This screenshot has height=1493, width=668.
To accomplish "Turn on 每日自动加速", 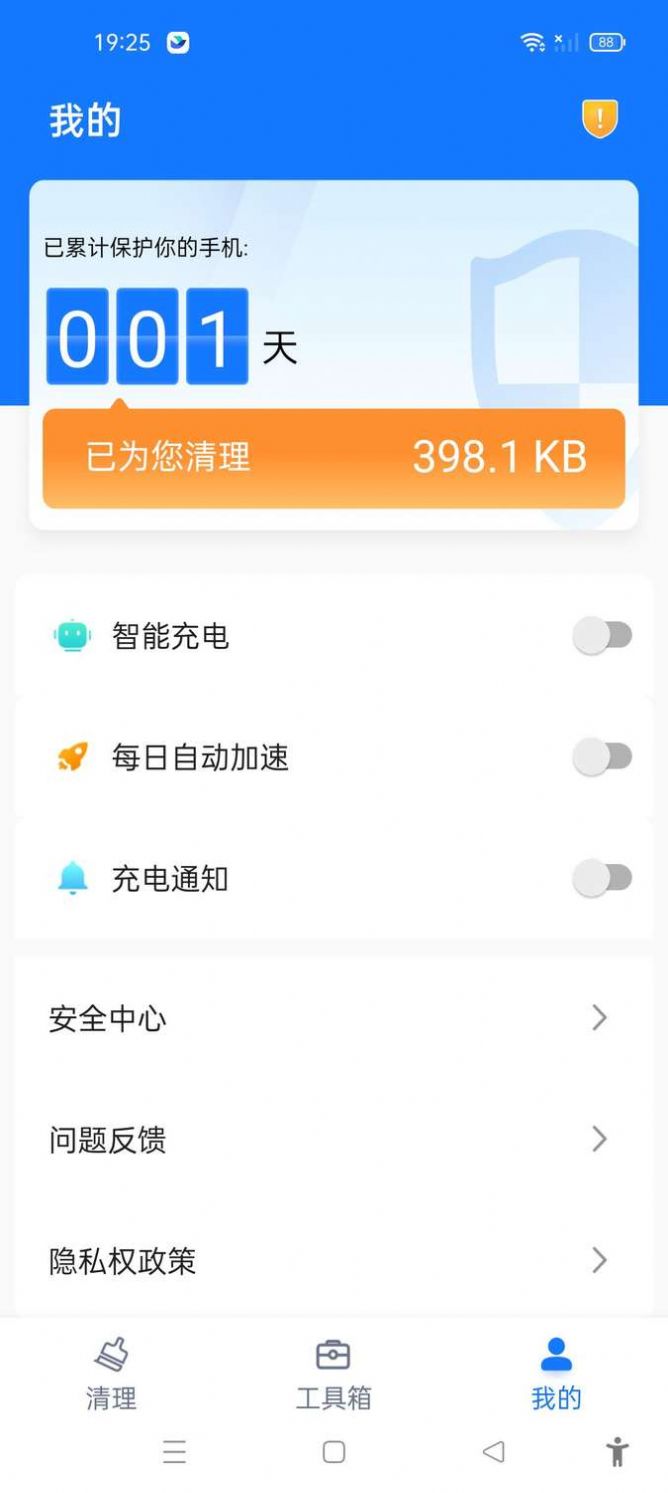I will pyautogui.click(x=602, y=757).
